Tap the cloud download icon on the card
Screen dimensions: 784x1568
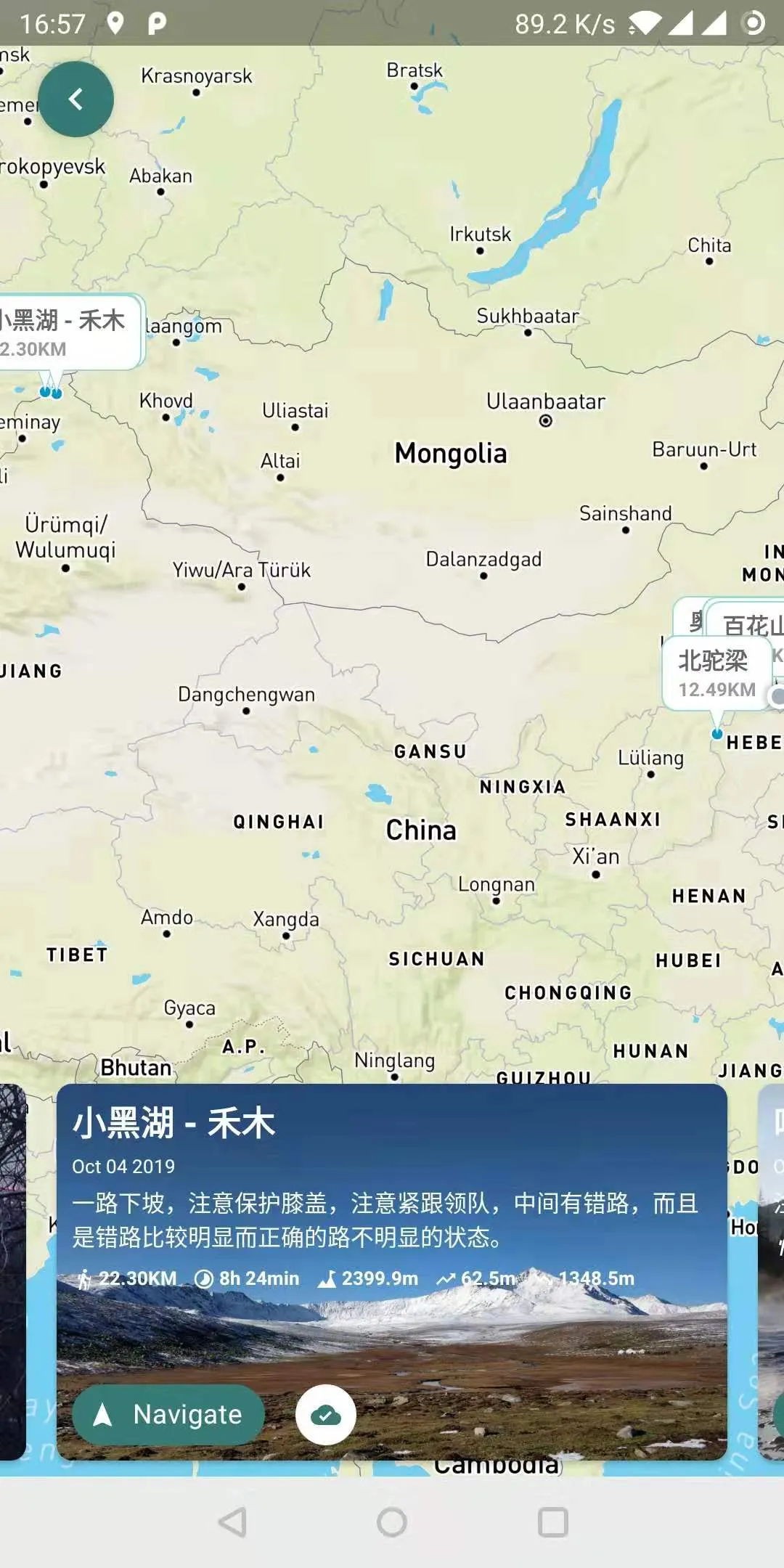[326, 1414]
